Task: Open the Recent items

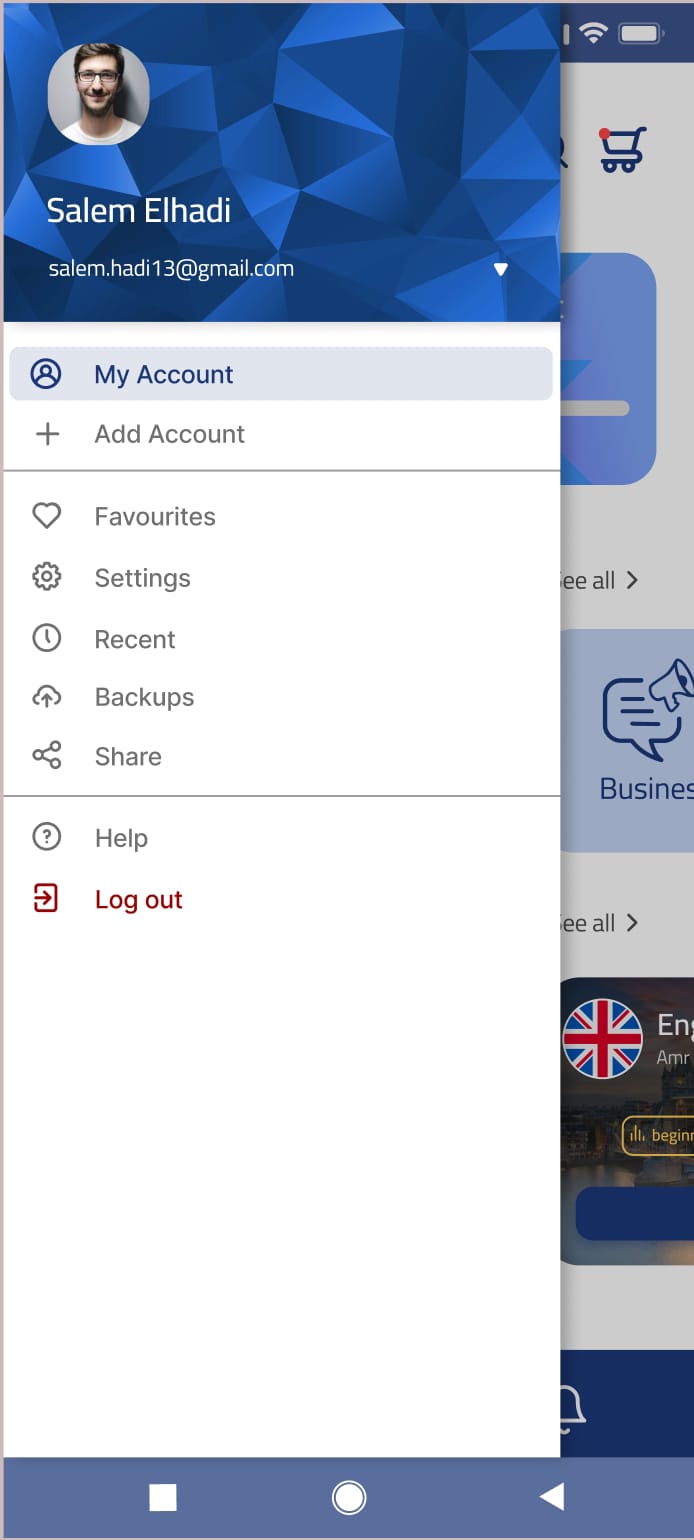Action: [134, 639]
